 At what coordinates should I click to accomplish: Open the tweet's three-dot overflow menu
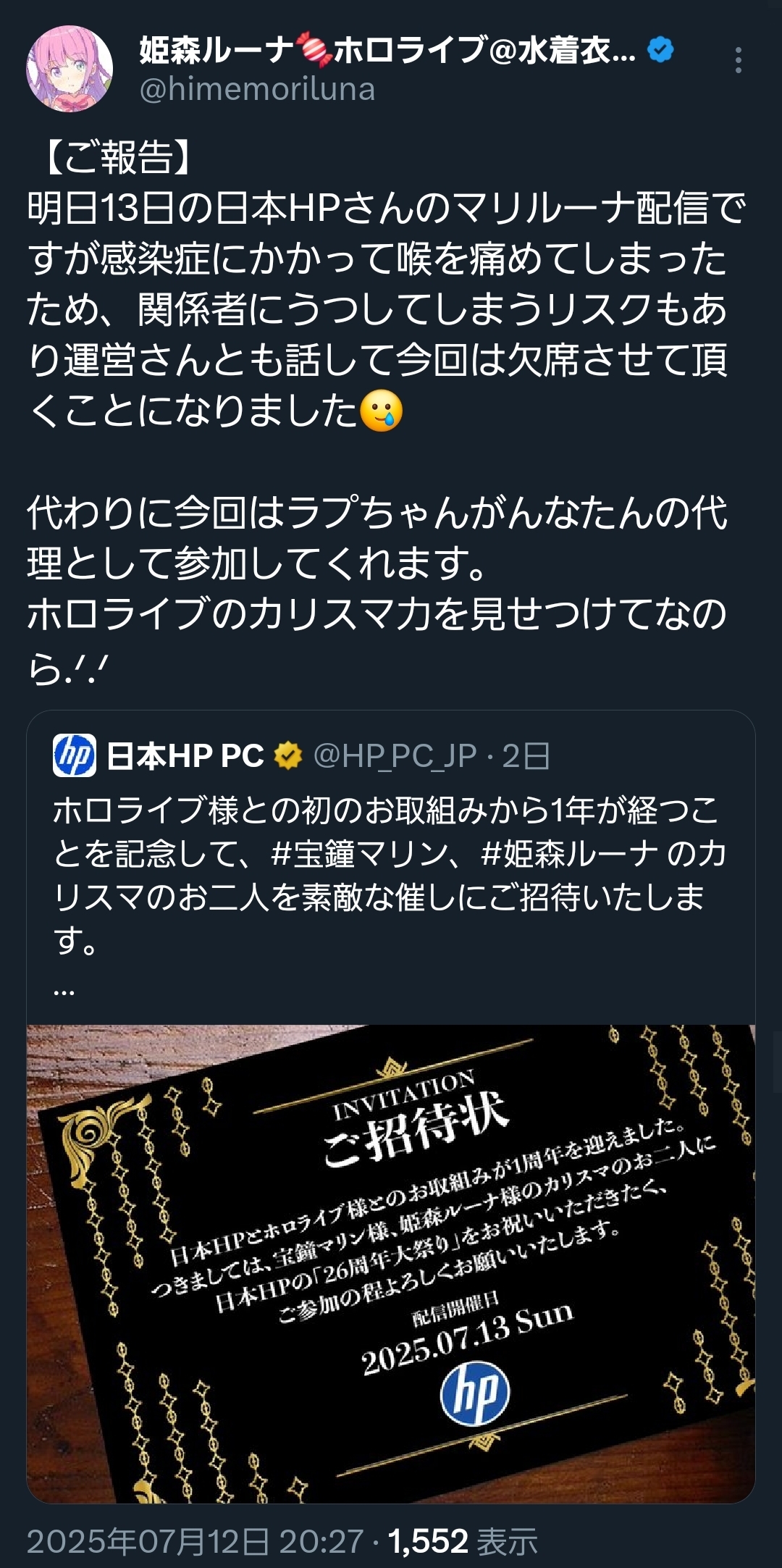coord(738,60)
